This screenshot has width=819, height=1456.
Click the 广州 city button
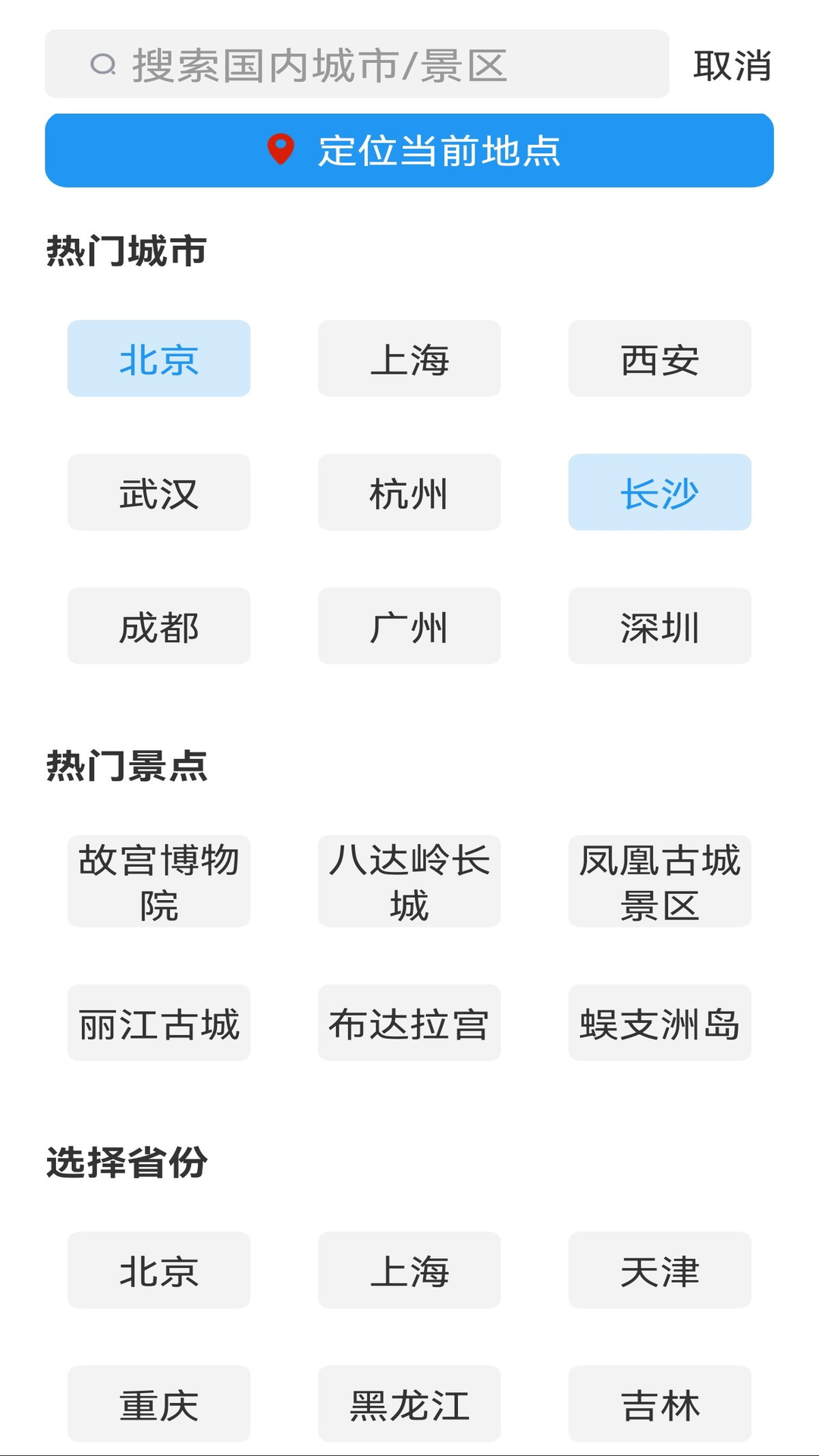[x=409, y=626]
